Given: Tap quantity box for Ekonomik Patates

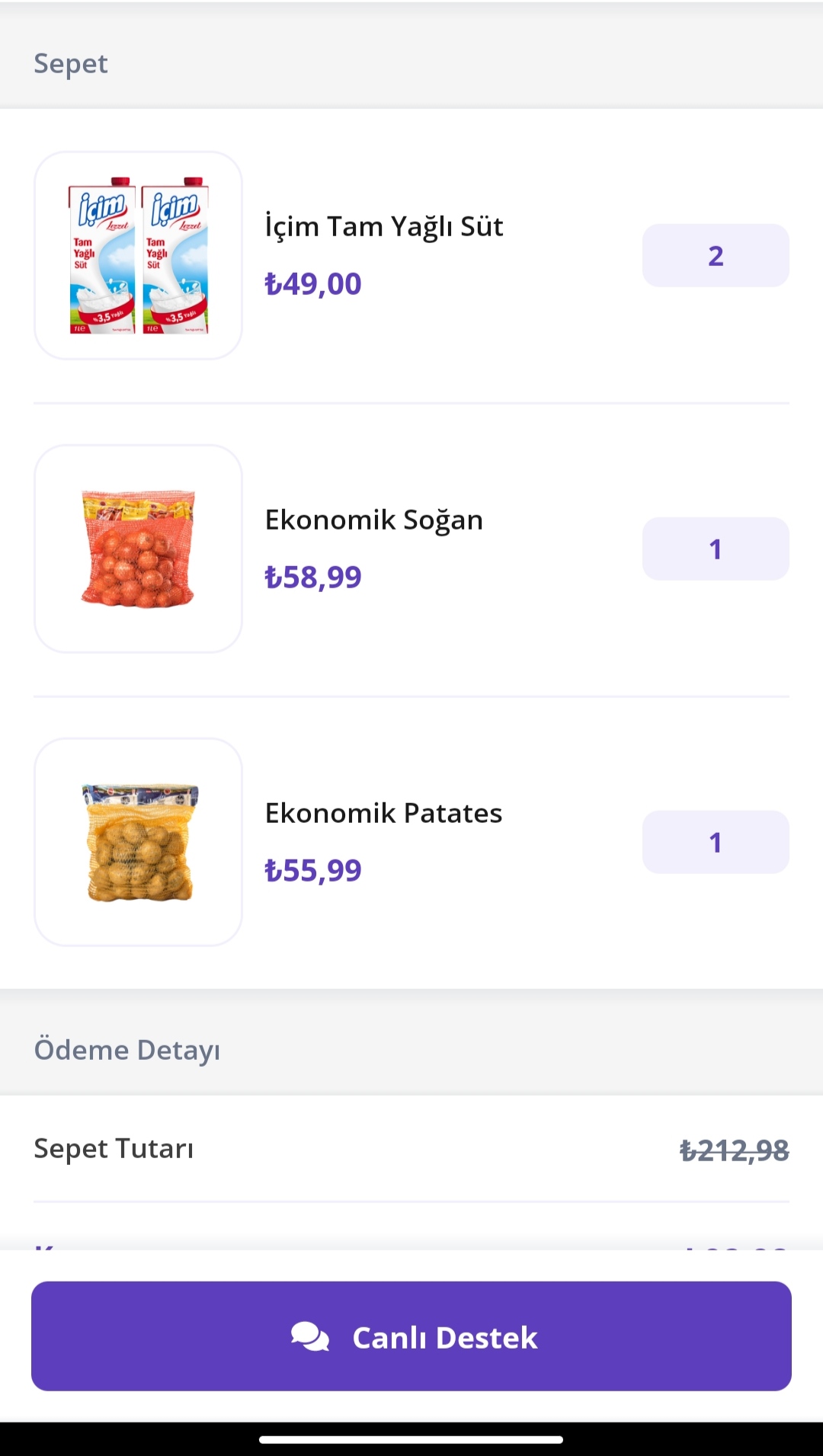Looking at the screenshot, I should click(716, 842).
